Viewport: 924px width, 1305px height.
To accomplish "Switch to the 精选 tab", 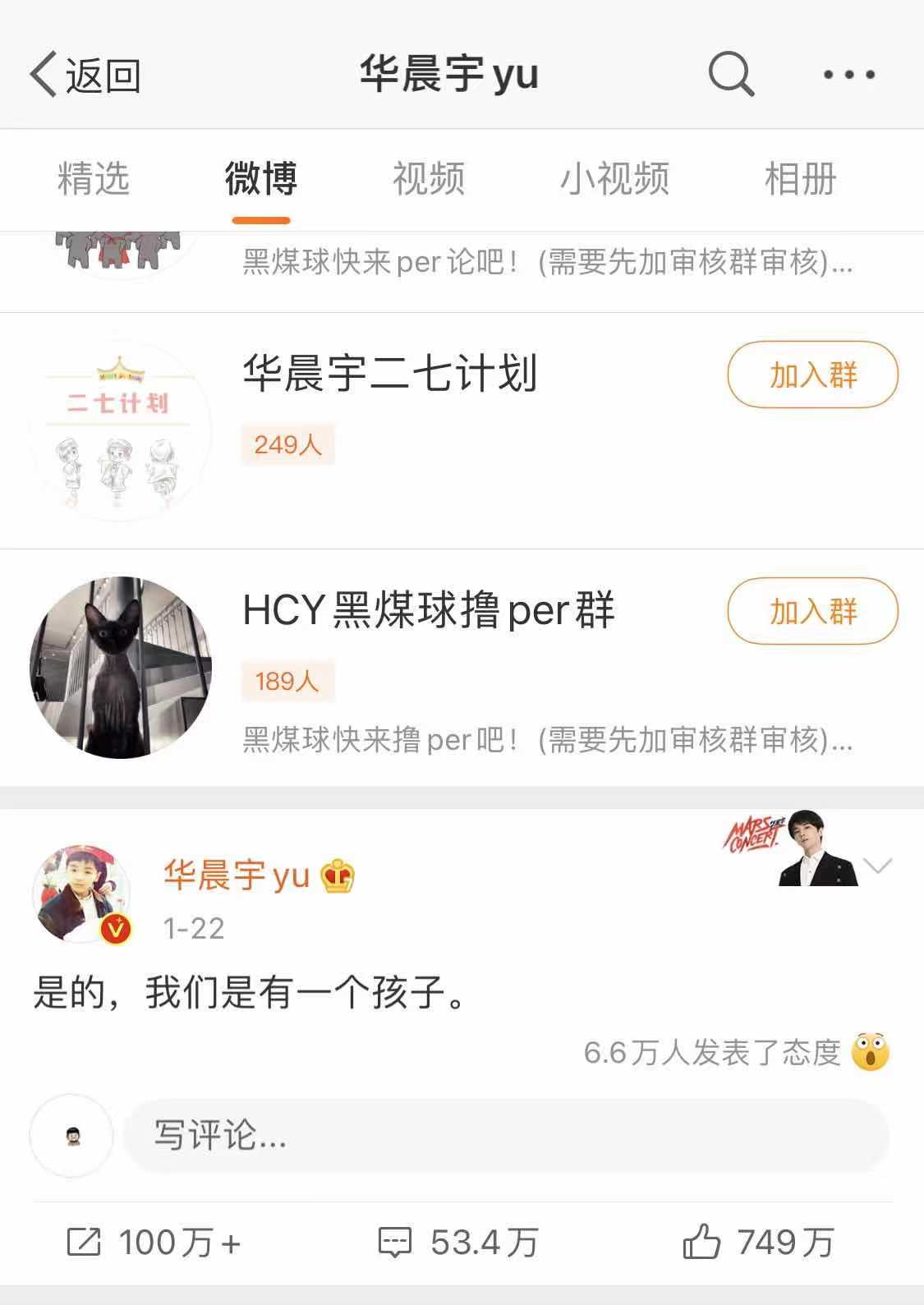I will [x=94, y=179].
